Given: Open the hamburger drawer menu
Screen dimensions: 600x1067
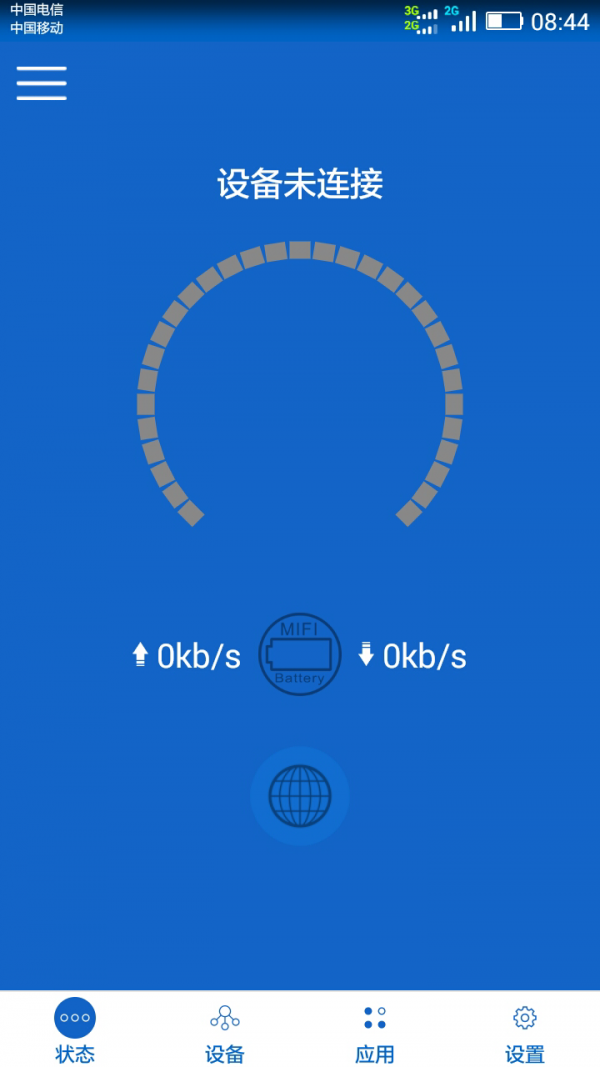Looking at the screenshot, I should 41,83.
